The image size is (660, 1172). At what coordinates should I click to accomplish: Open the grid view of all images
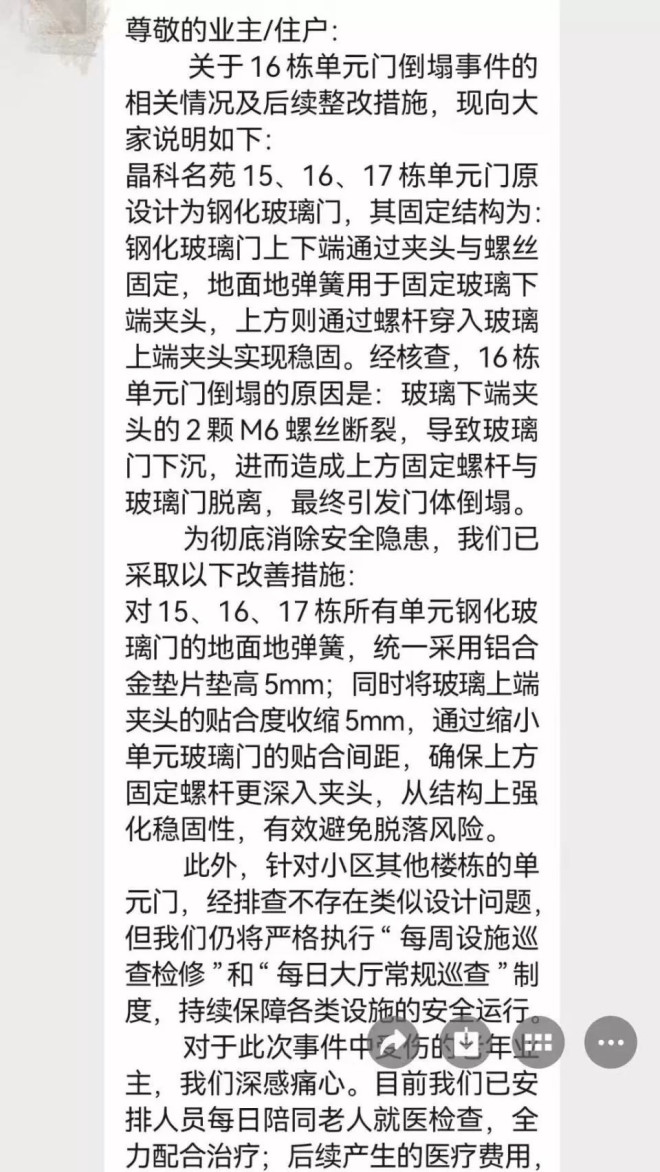coord(539,1041)
